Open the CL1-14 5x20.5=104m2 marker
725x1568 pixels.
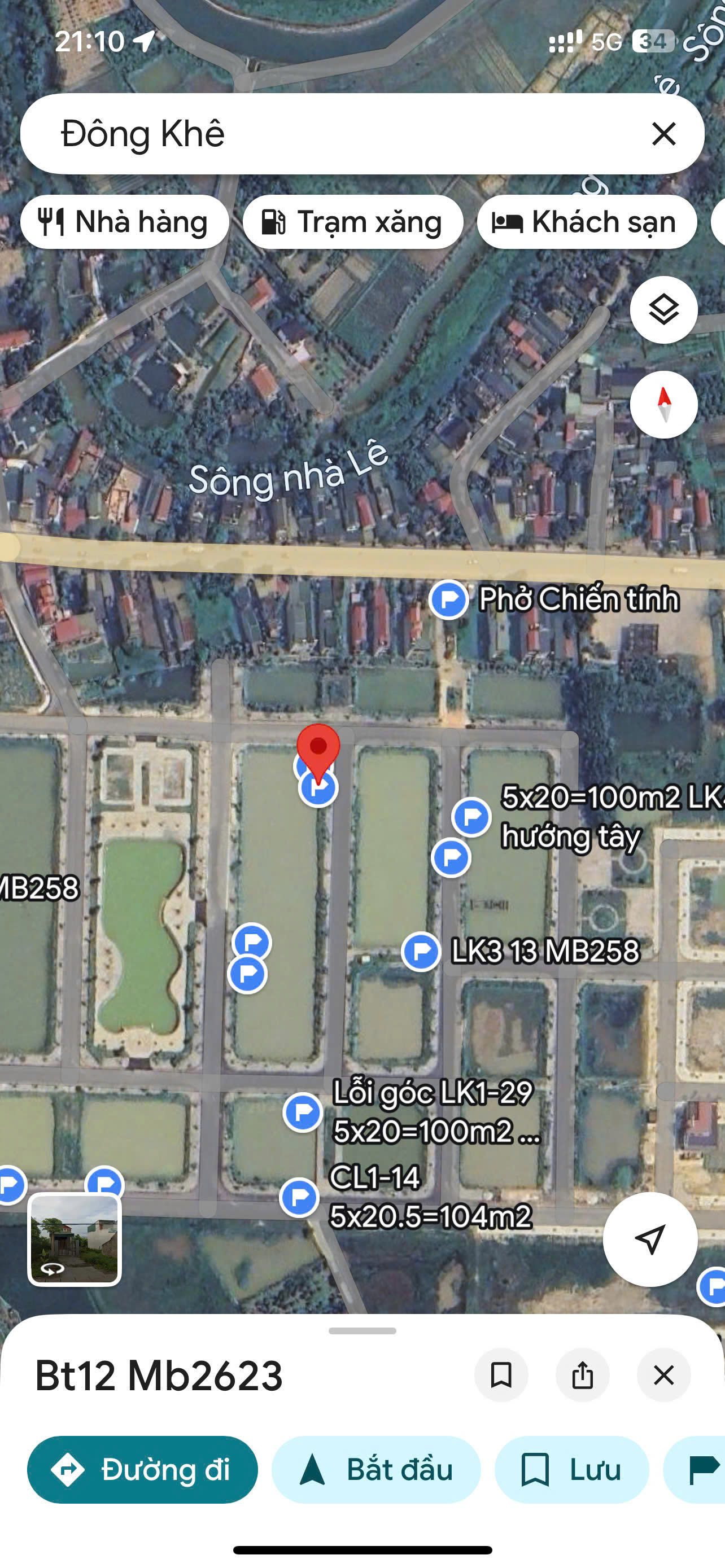(299, 1197)
